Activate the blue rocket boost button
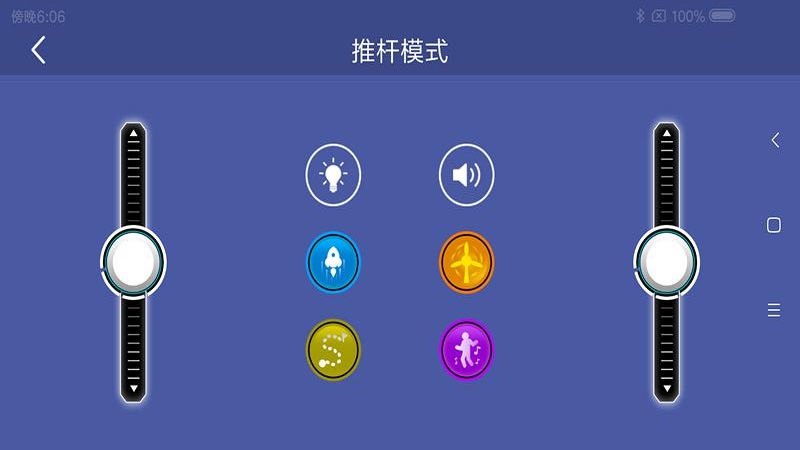The height and width of the screenshot is (450, 800). click(333, 262)
